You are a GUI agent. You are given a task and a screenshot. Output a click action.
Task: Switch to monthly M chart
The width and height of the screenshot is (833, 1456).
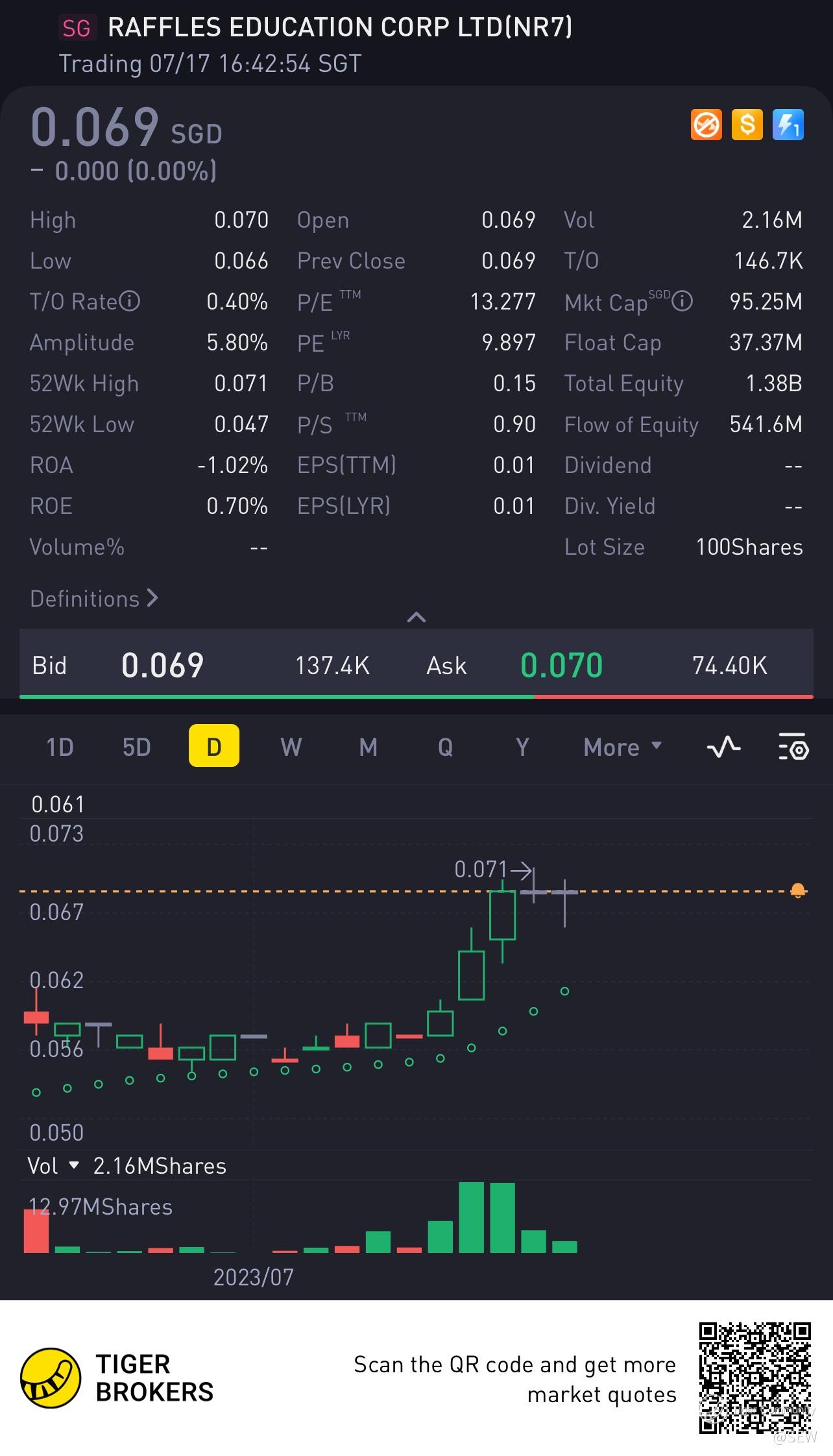(368, 747)
